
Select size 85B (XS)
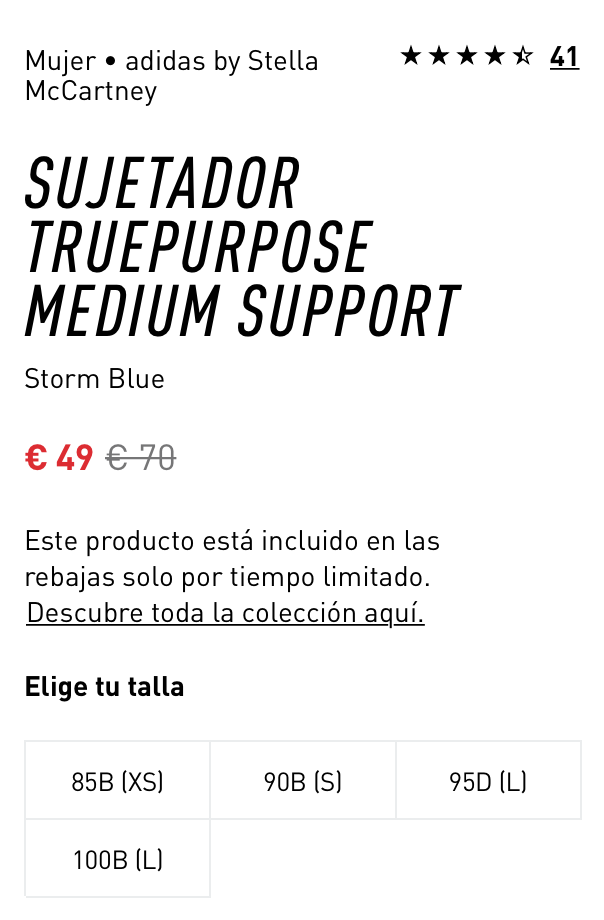[118, 781]
